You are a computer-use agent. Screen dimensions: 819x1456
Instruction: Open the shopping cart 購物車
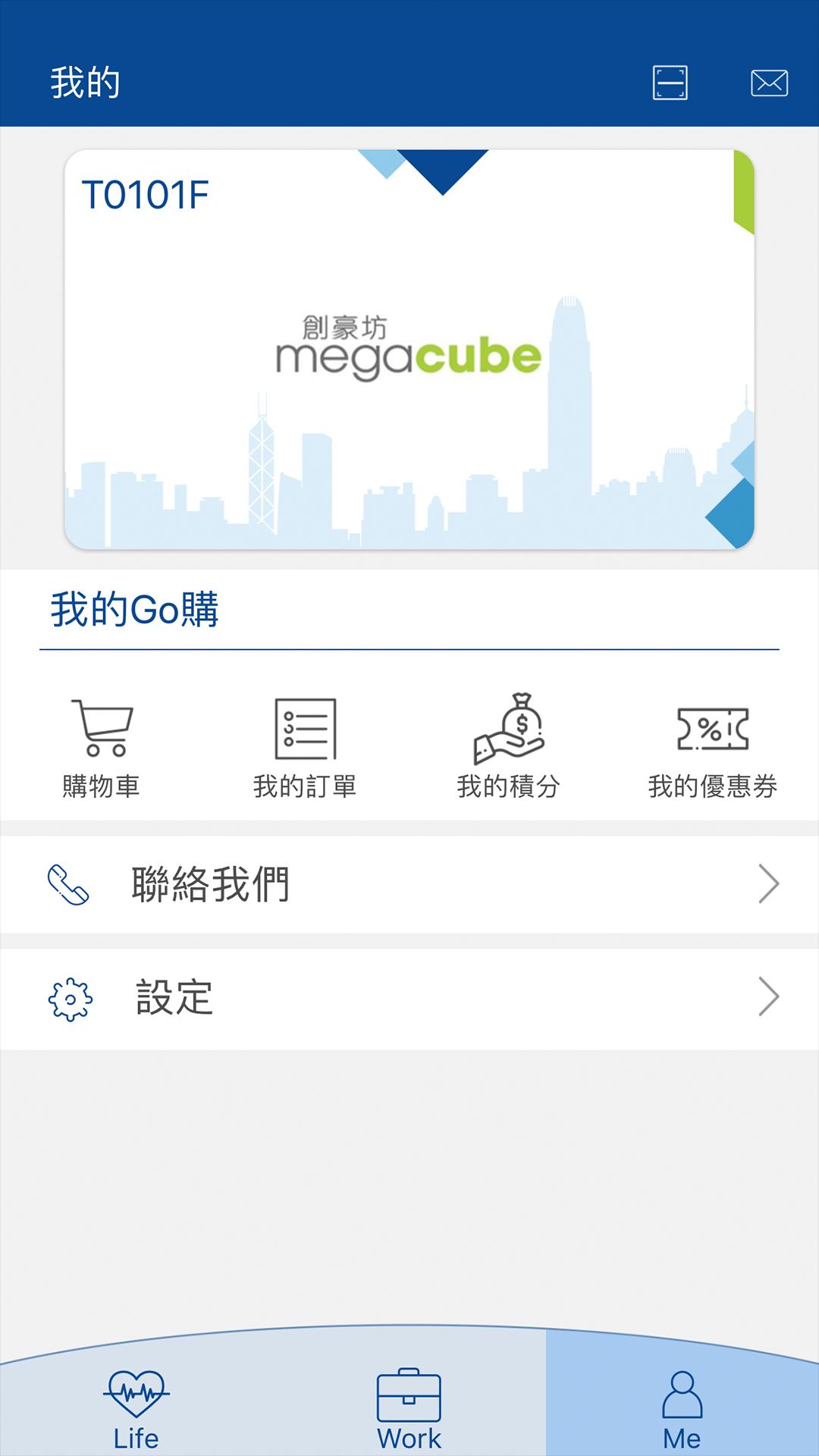pos(102,748)
